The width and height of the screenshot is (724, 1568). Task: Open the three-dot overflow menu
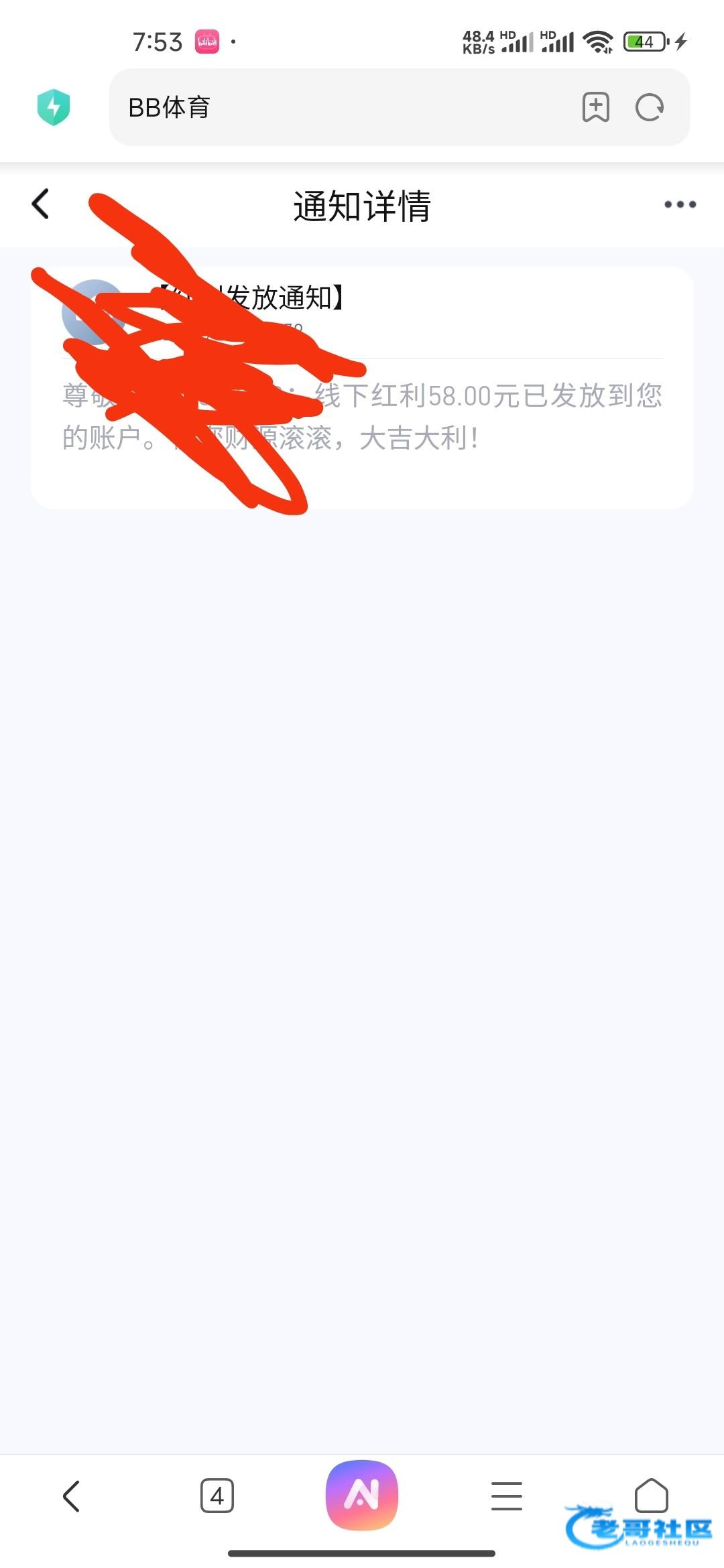pyautogui.click(x=680, y=204)
